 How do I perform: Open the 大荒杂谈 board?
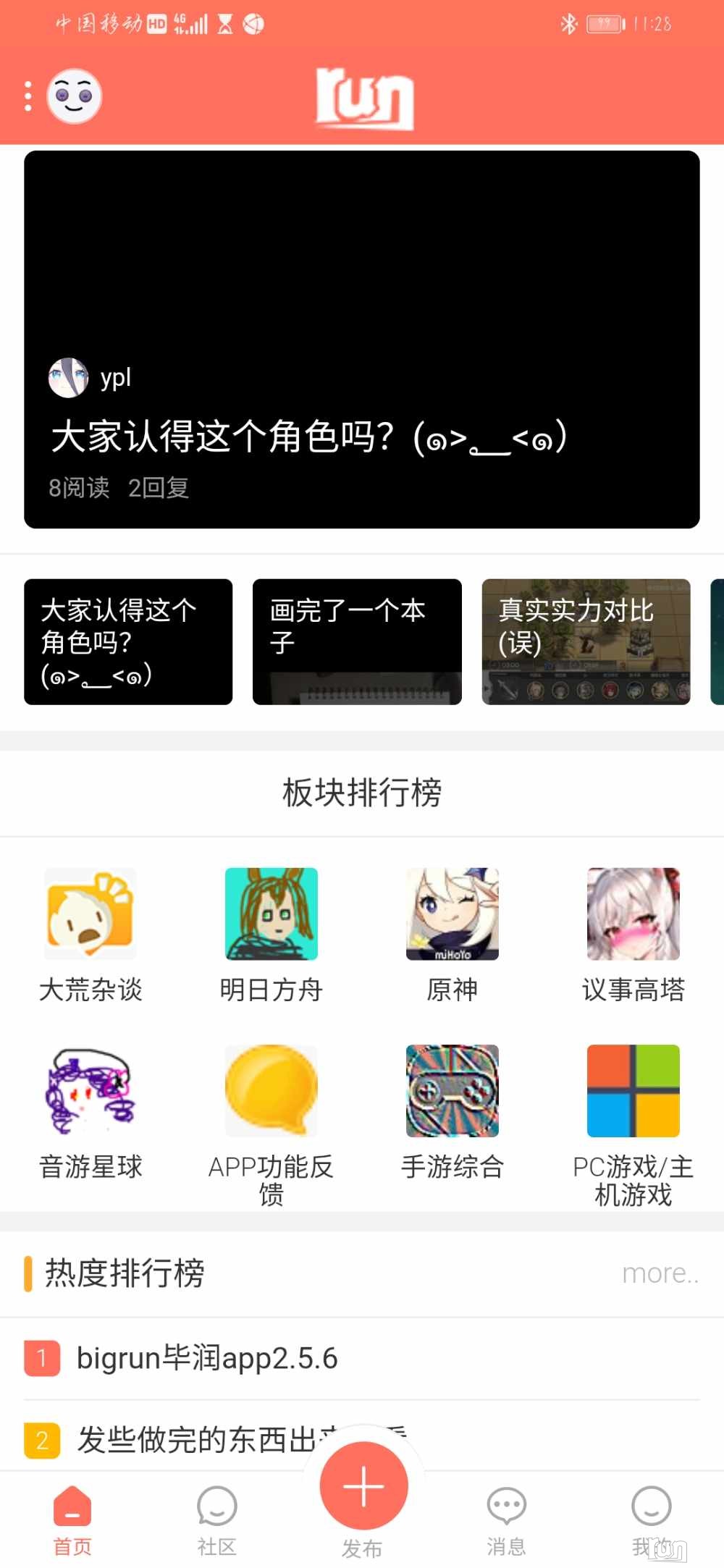[90, 934]
